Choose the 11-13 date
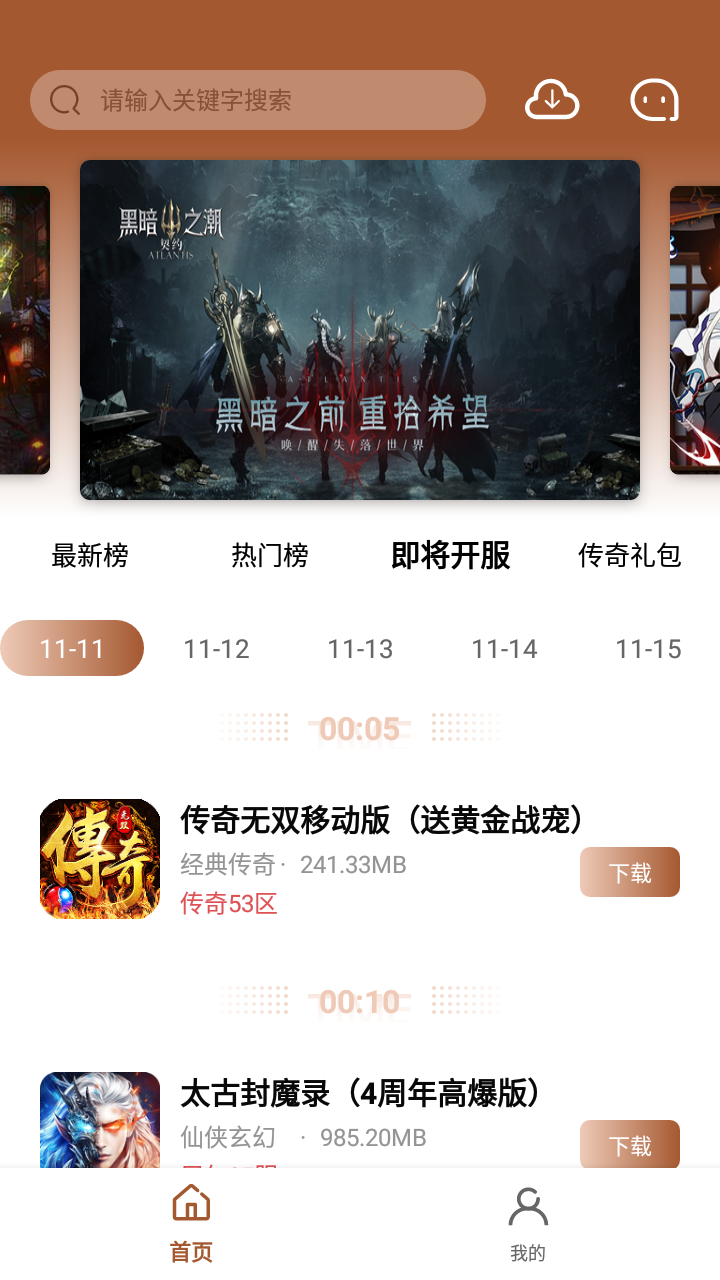The height and width of the screenshot is (1280, 720). 360,648
